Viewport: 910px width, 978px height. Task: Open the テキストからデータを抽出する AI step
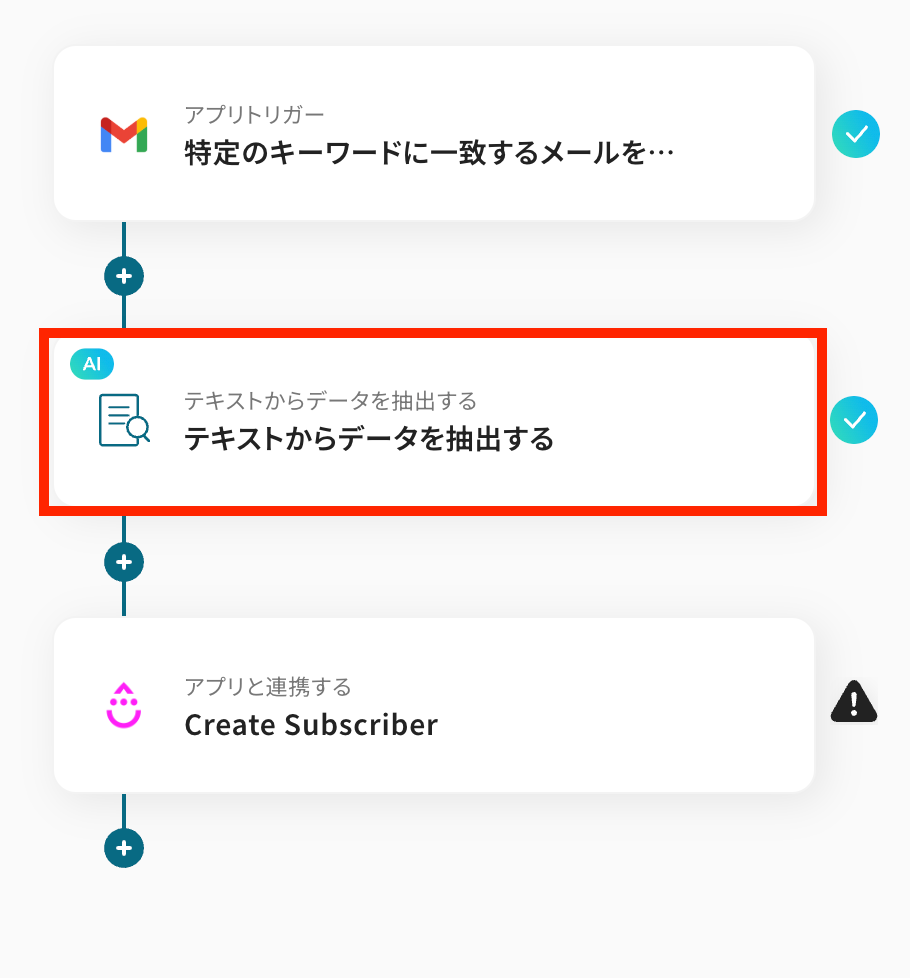click(433, 421)
